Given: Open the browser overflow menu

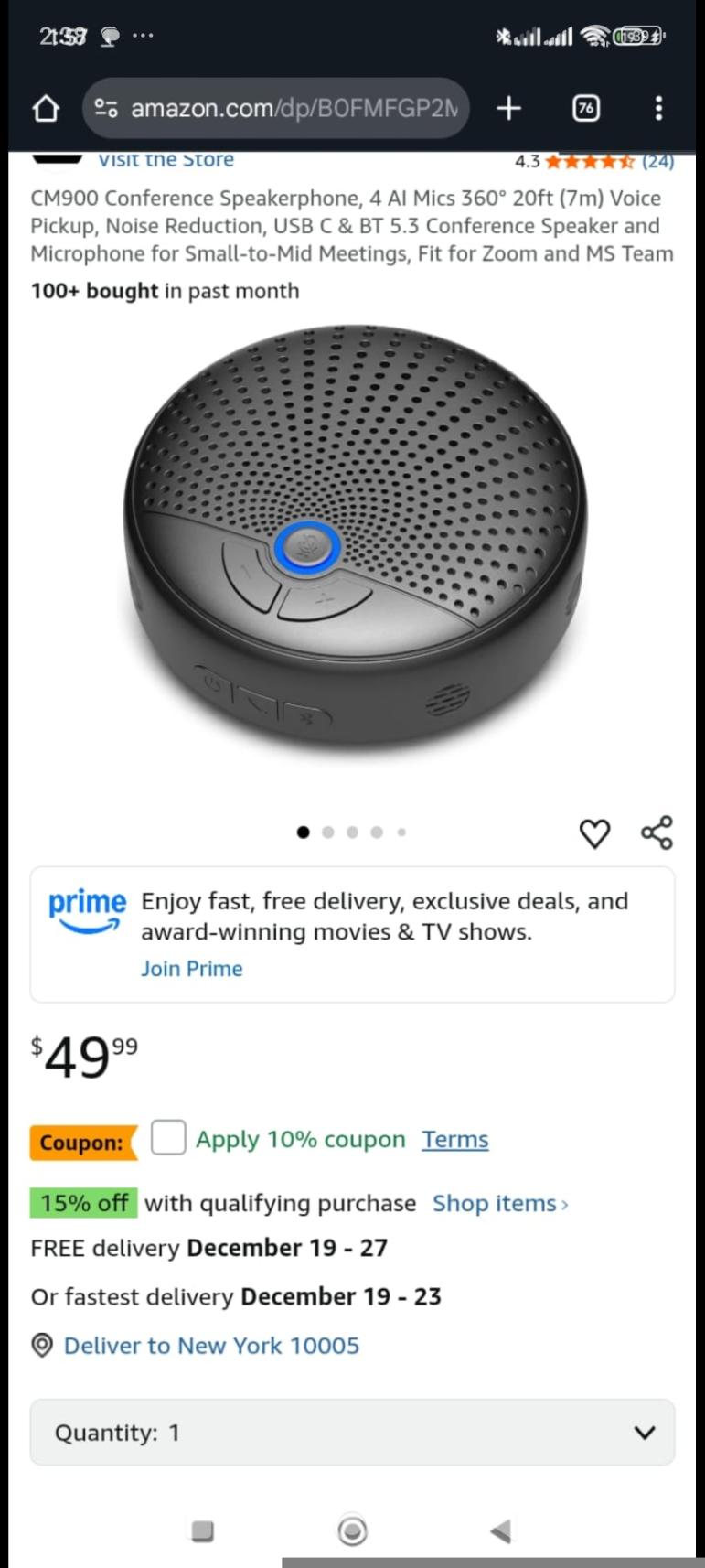Looking at the screenshot, I should pos(658,108).
